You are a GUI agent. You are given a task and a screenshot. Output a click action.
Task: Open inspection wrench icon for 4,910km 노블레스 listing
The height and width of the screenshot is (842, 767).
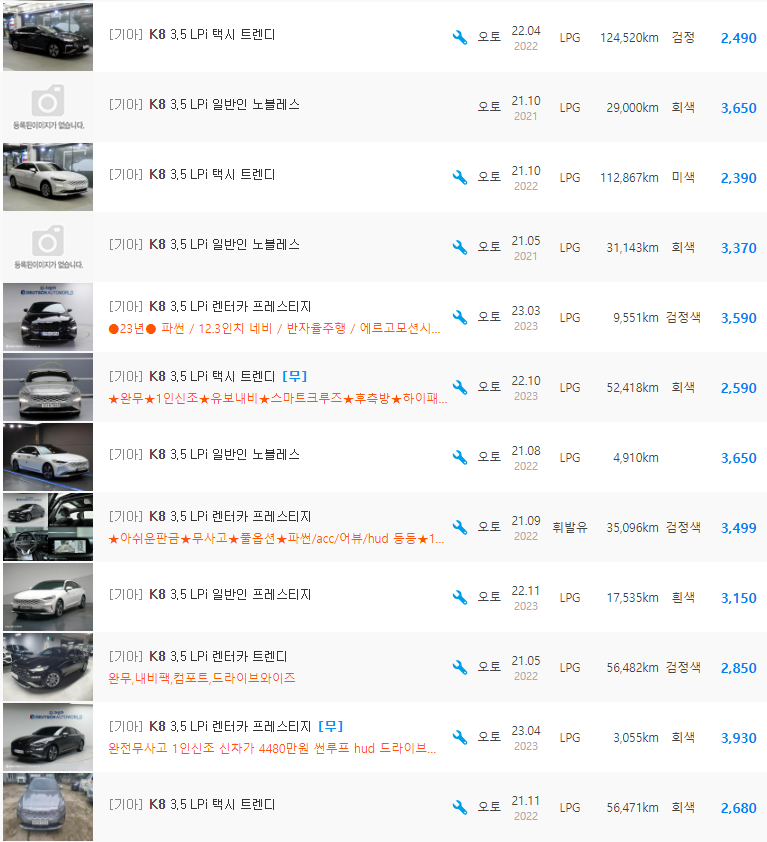(460, 457)
